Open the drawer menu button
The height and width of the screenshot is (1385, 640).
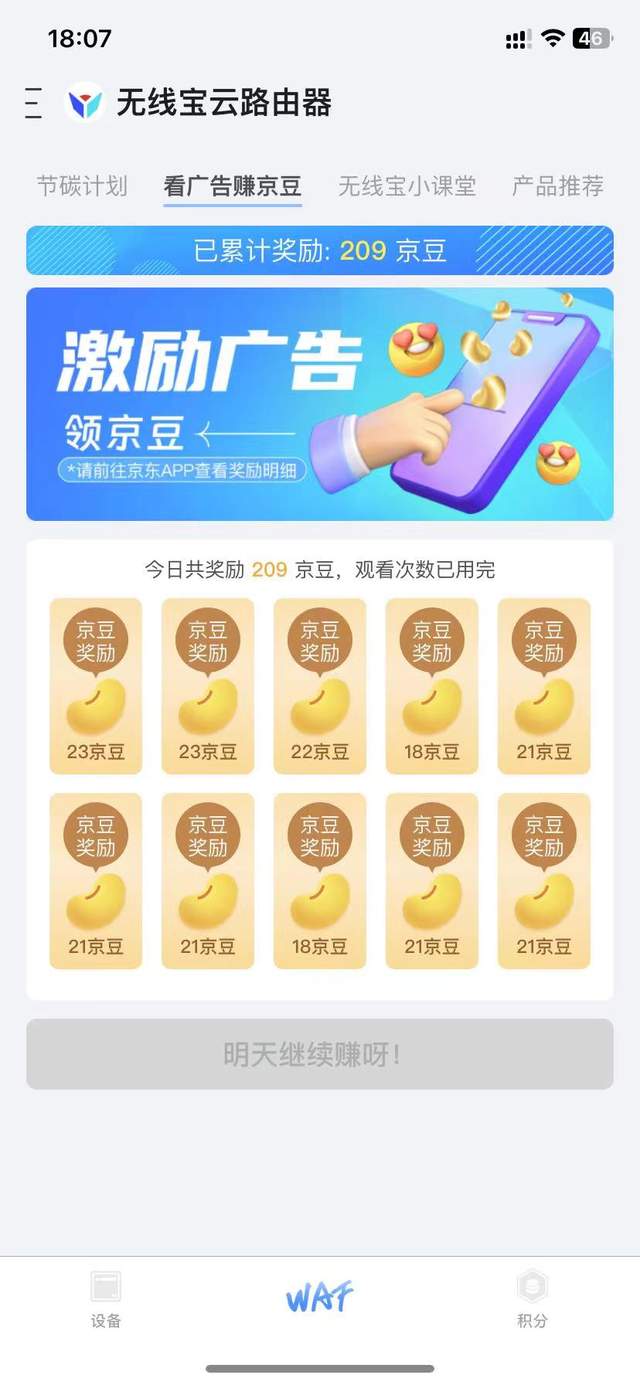pyautogui.click(x=34, y=103)
